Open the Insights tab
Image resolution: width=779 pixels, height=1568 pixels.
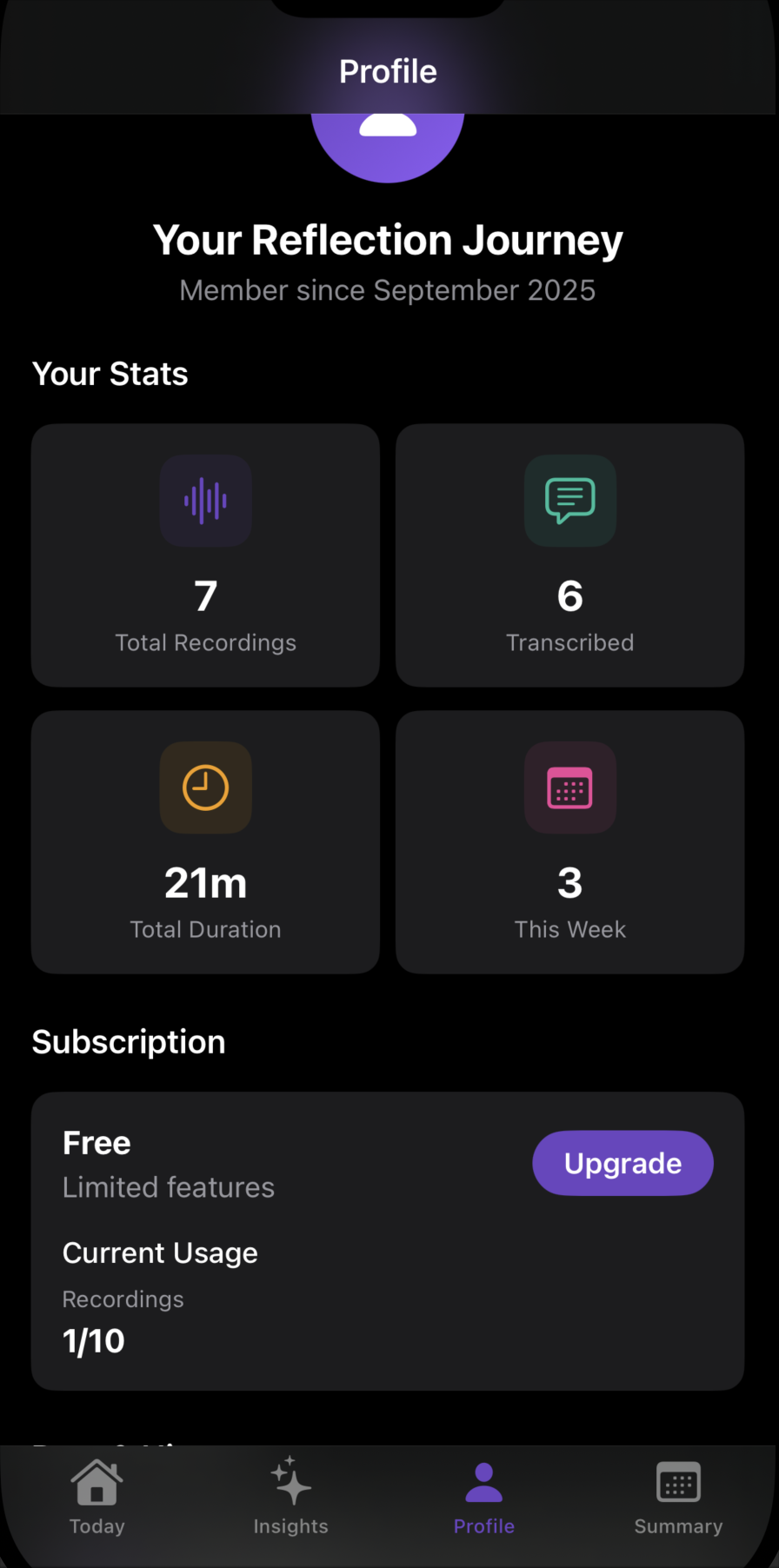[x=290, y=1497]
